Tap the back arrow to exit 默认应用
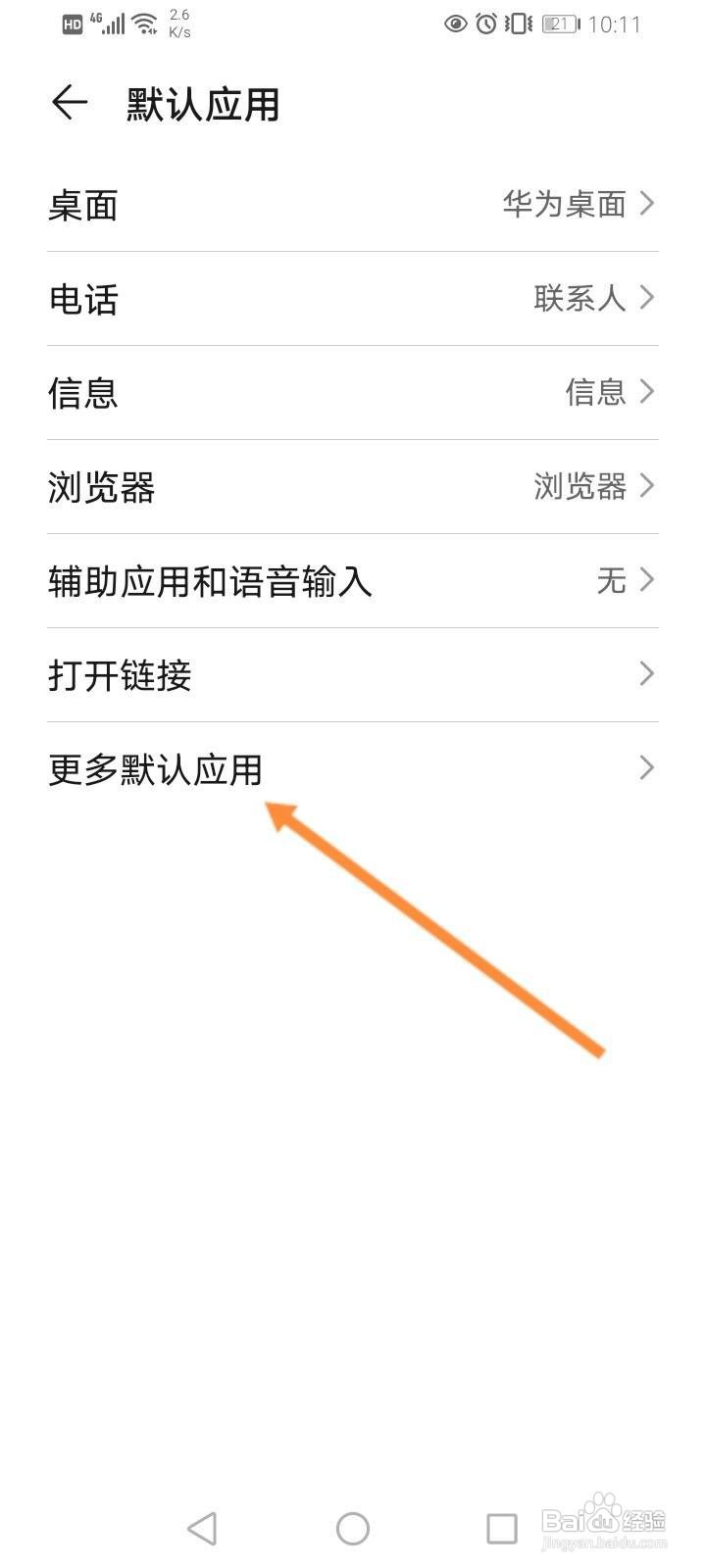 tap(69, 103)
